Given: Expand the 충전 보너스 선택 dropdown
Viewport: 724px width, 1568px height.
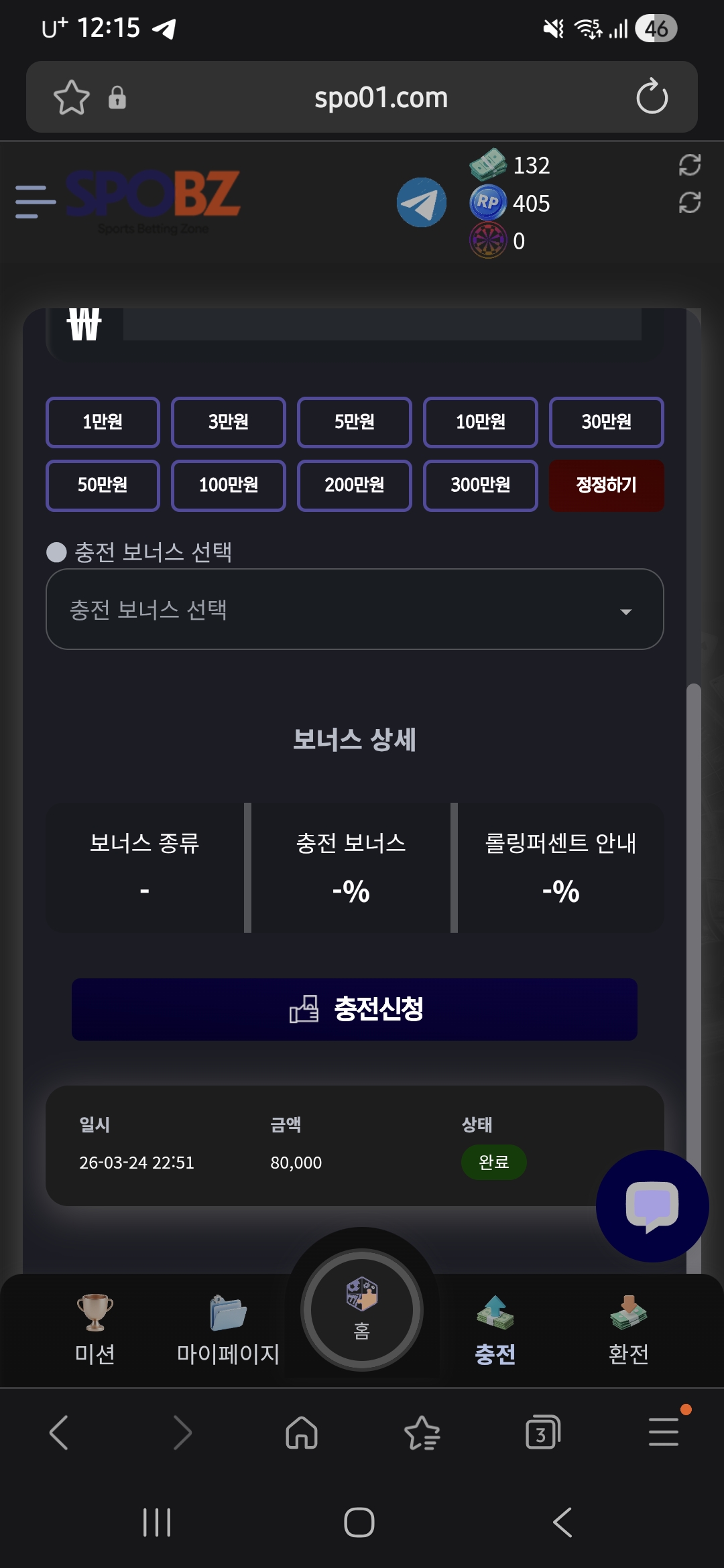Looking at the screenshot, I should (354, 610).
